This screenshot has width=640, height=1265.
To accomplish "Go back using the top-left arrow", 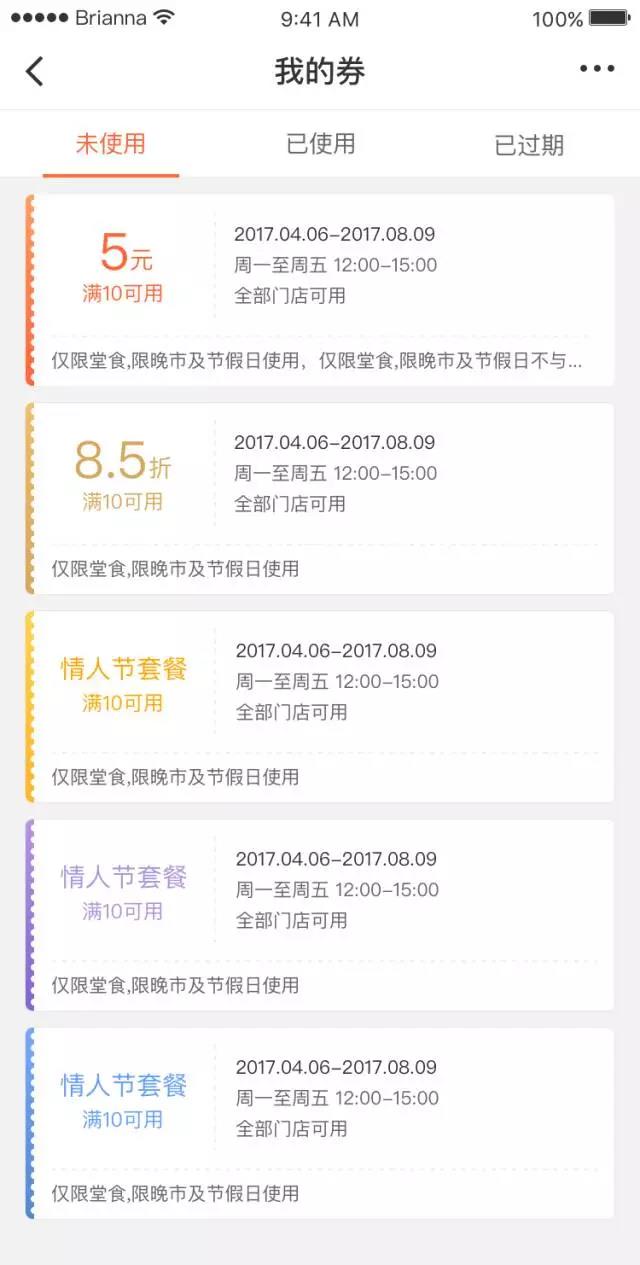I will (x=35, y=71).
